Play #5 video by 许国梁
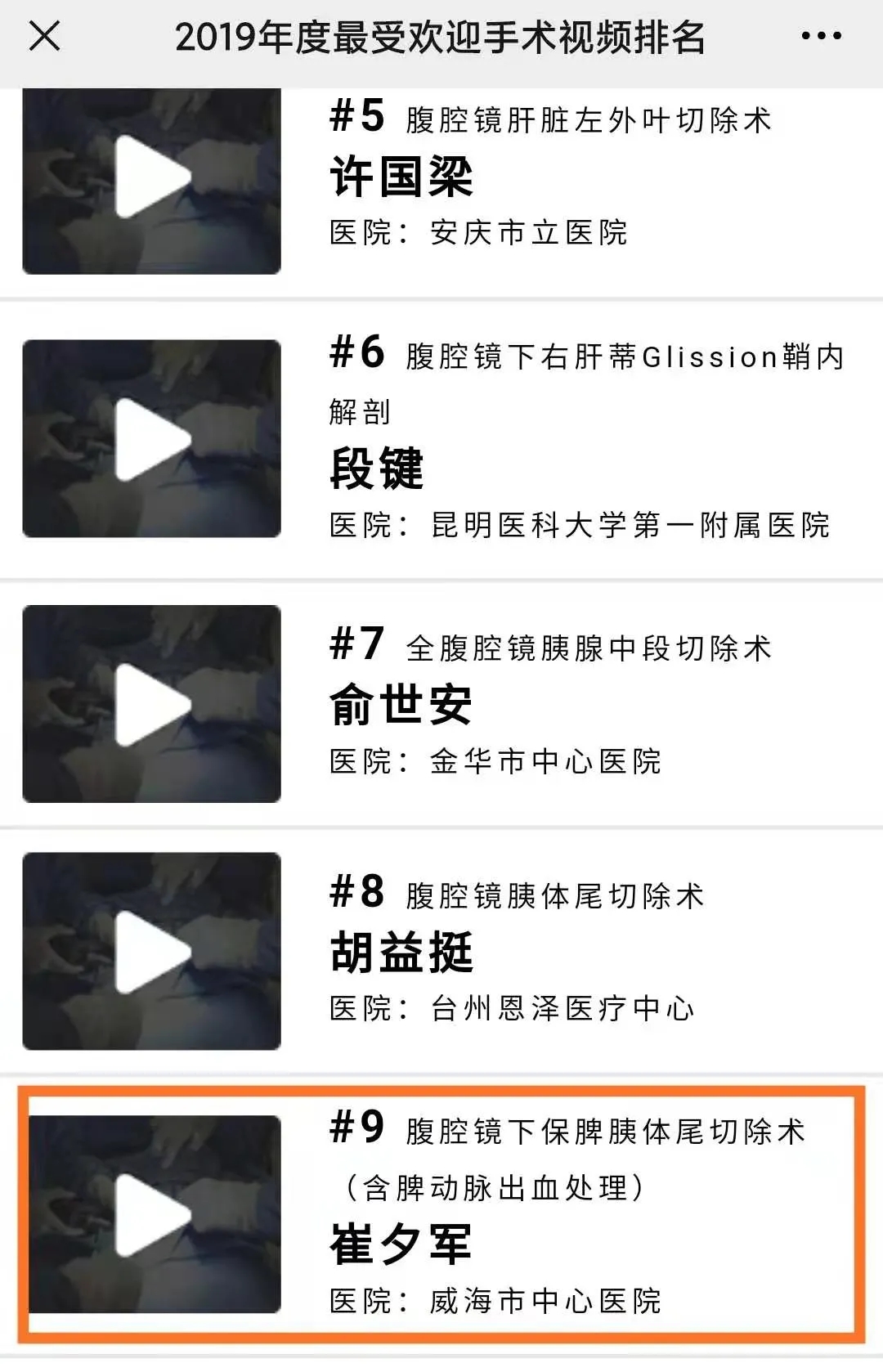Screen dimensions: 883x1372 (152, 177)
